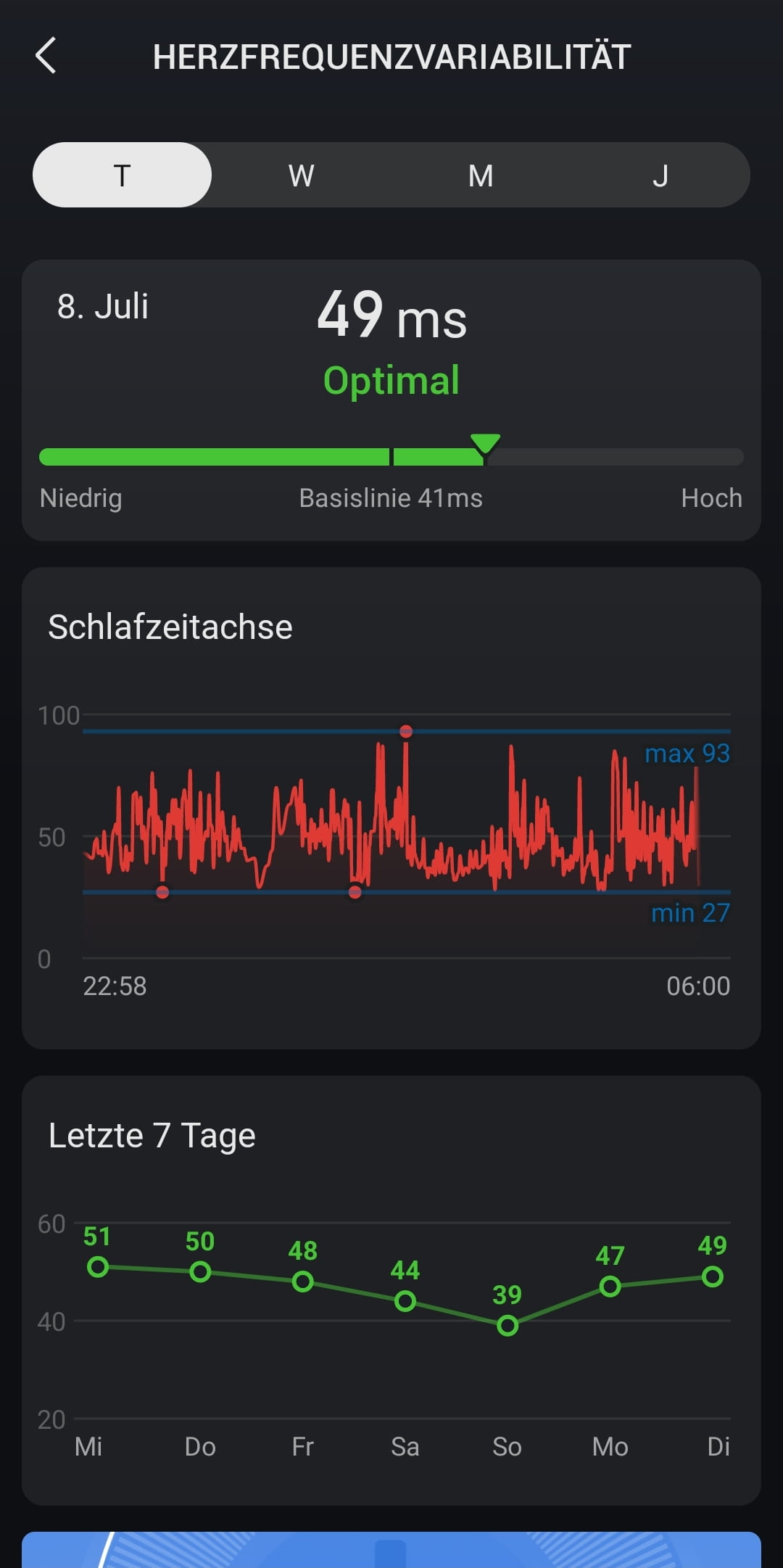Select the T daily view tab
783x1568 pixels.
(x=122, y=175)
